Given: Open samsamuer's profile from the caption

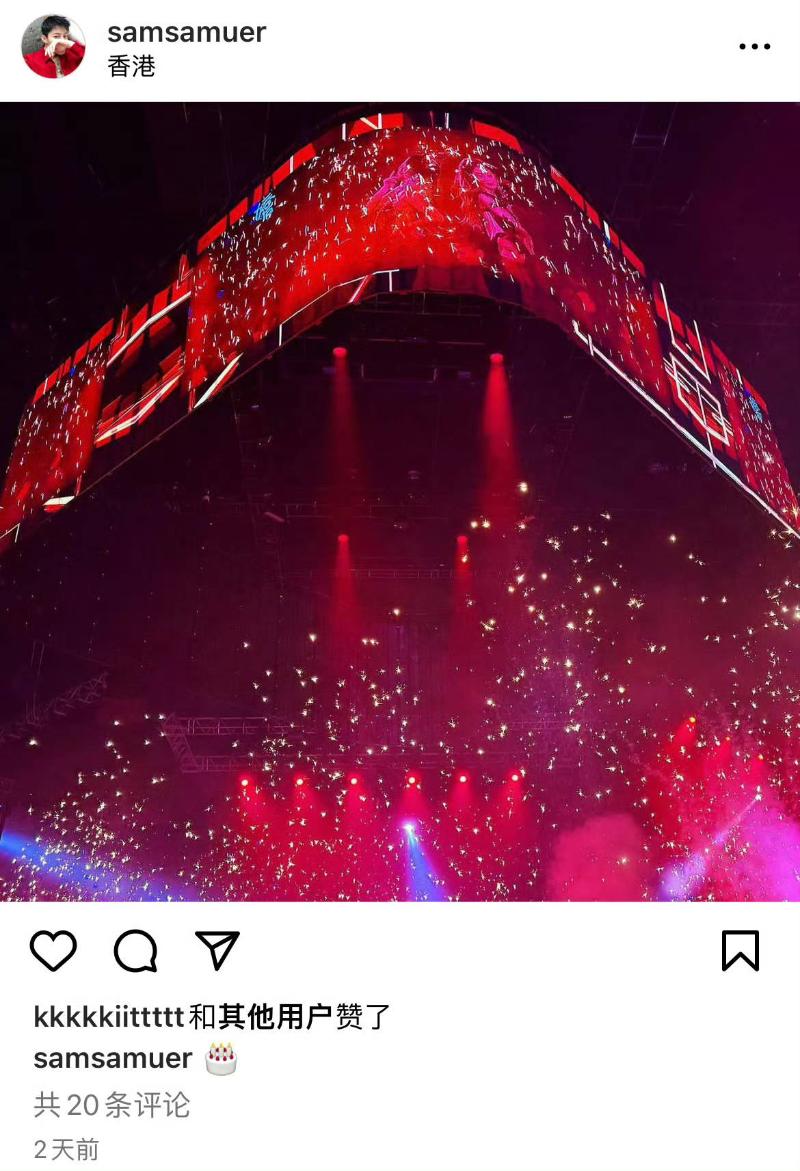Looking at the screenshot, I should (113, 1058).
